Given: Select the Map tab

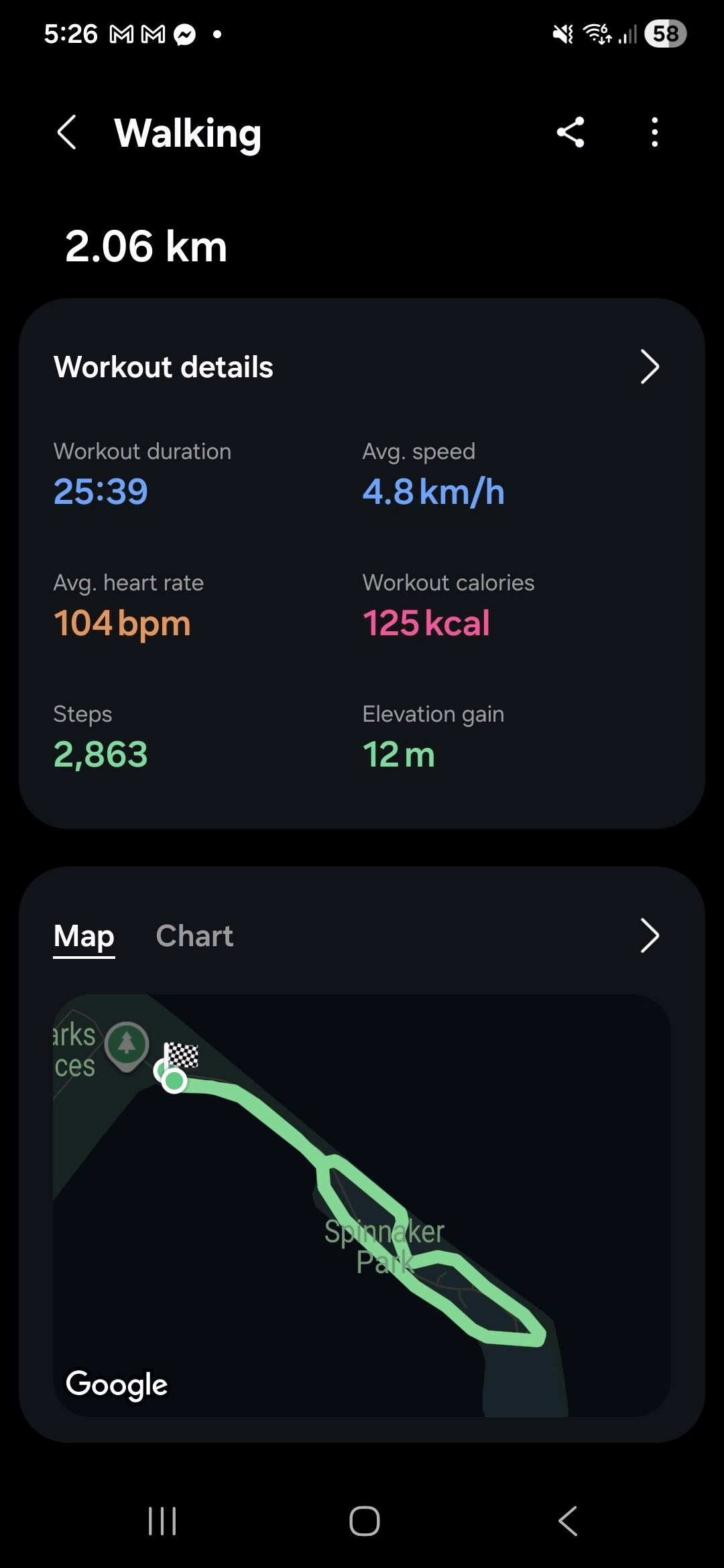Looking at the screenshot, I should coord(84,935).
